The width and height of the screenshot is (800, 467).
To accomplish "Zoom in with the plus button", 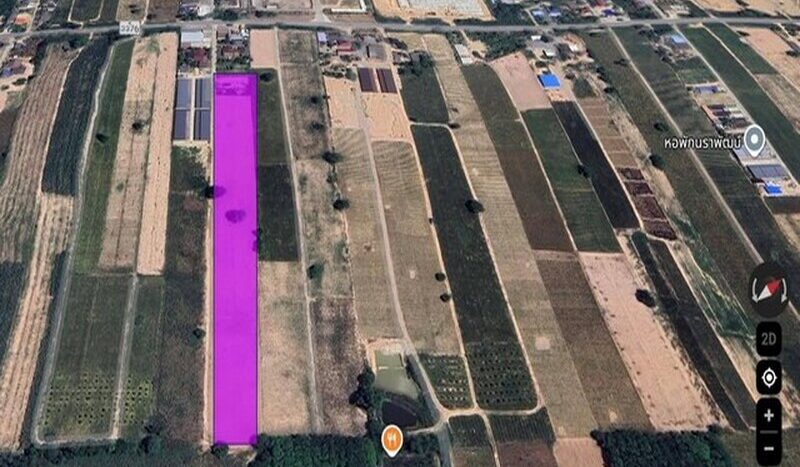I will pyautogui.click(x=768, y=415).
